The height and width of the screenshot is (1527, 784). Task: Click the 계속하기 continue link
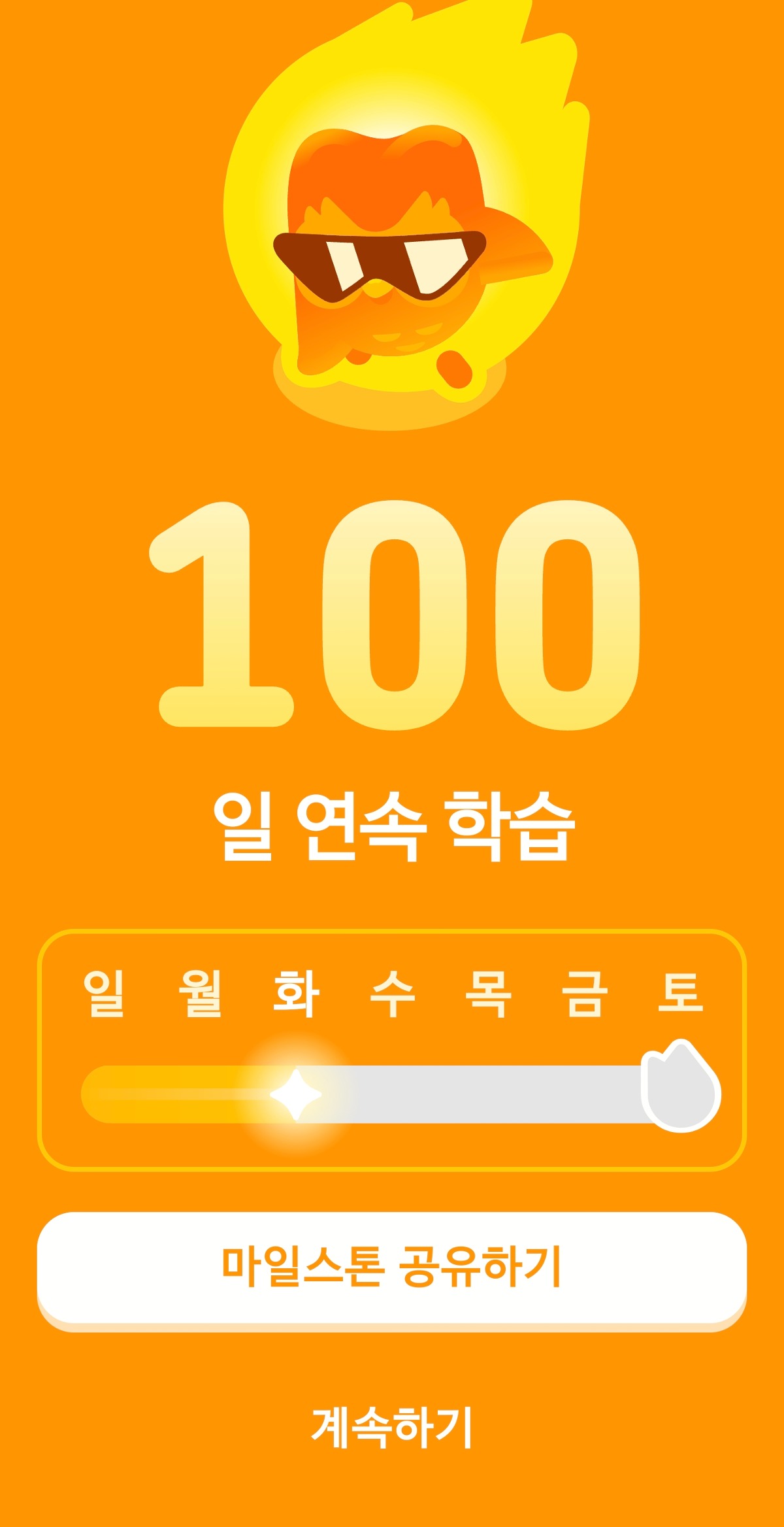(392, 1428)
